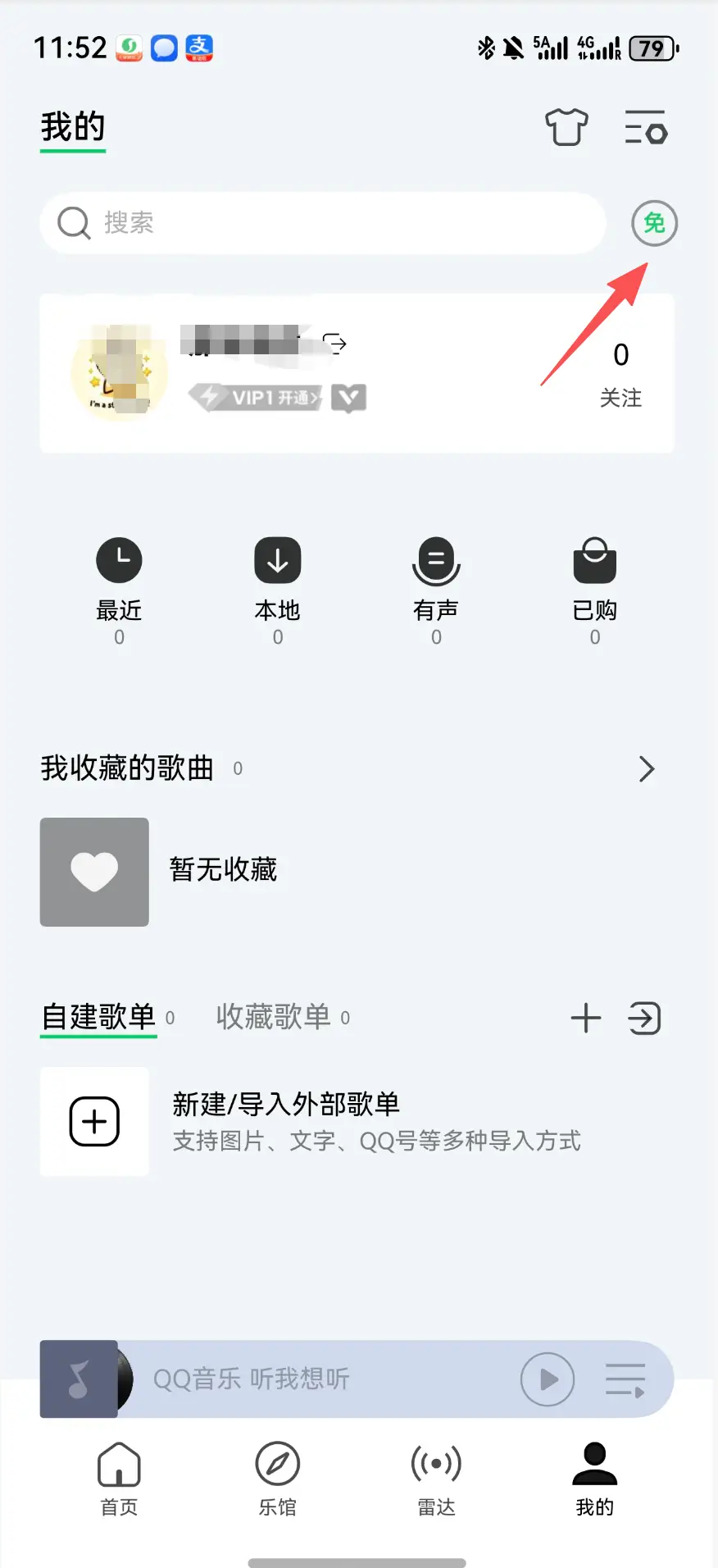Open the settings menu icon
This screenshot has height=1568, width=718.
click(x=646, y=127)
